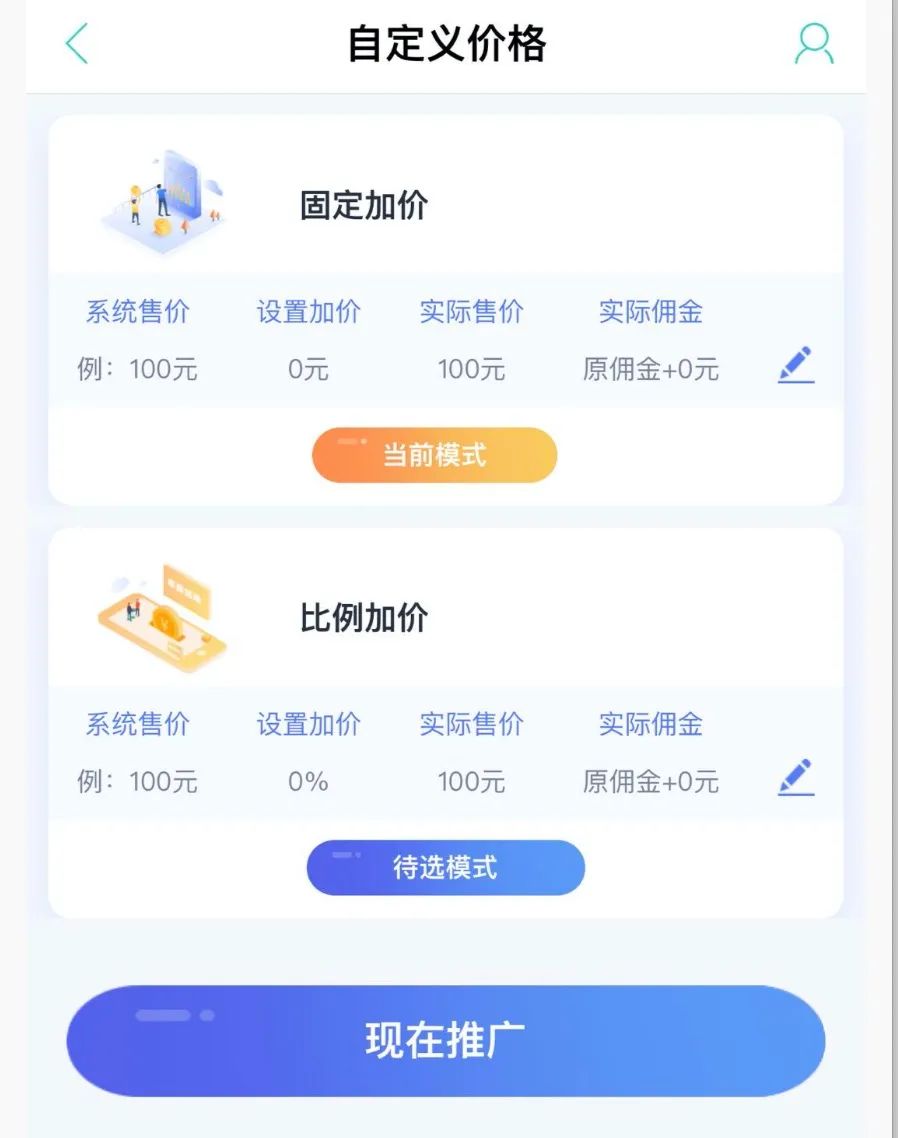Select 待选模式 for 比例加价
Viewport: 898px width, 1138px height.
click(x=445, y=867)
